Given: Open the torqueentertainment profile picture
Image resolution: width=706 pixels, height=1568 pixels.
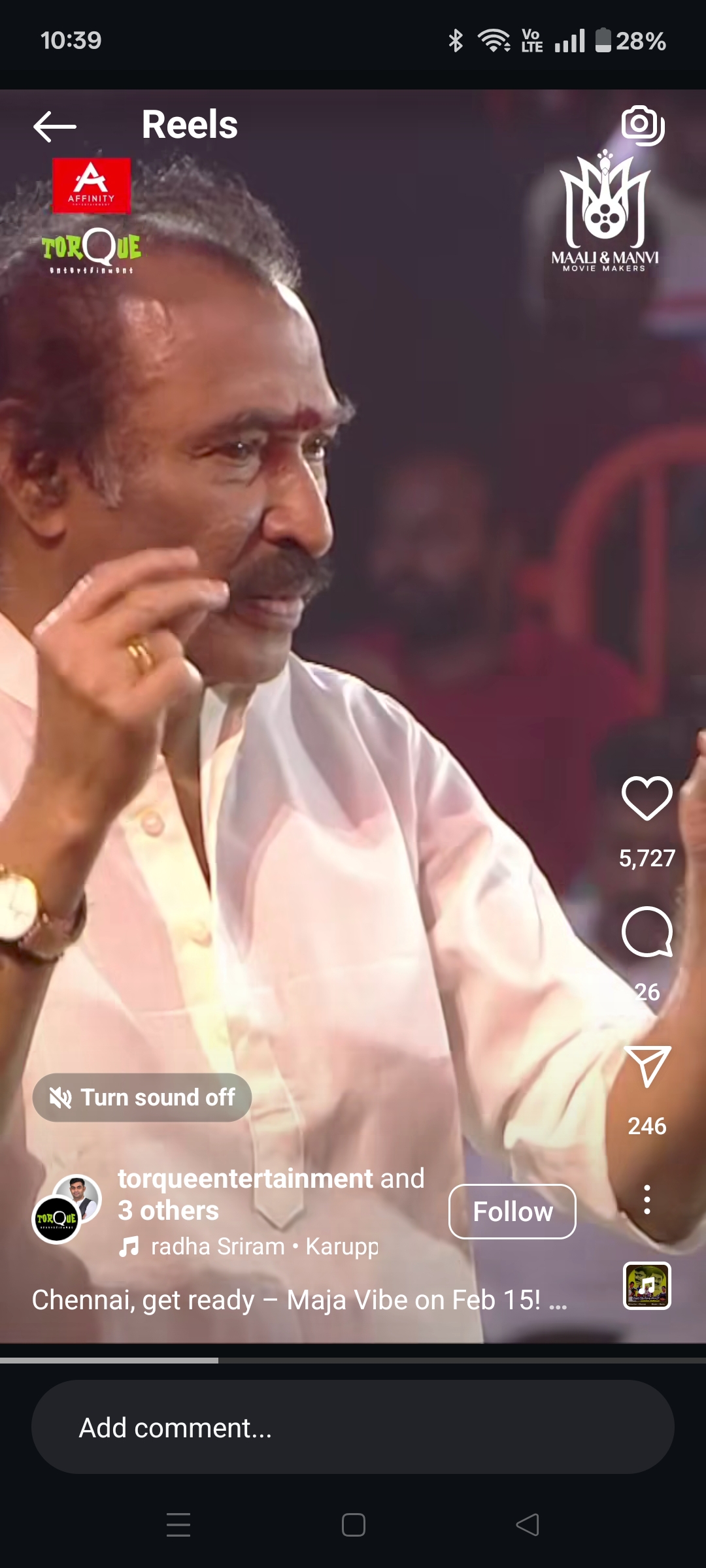Looking at the screenshot, I should tap(56, 1219).
